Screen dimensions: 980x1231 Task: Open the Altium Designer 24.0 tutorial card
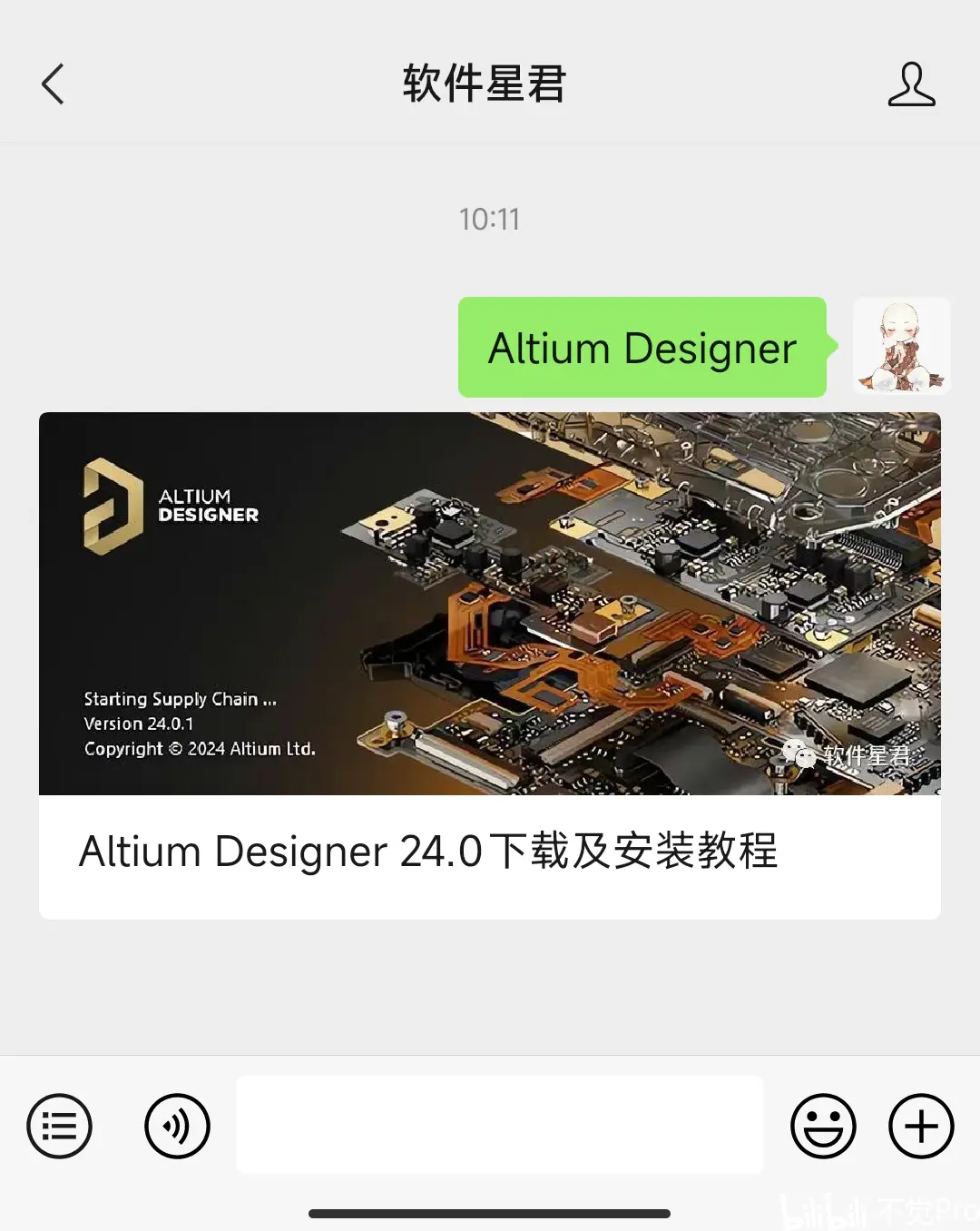489,665
